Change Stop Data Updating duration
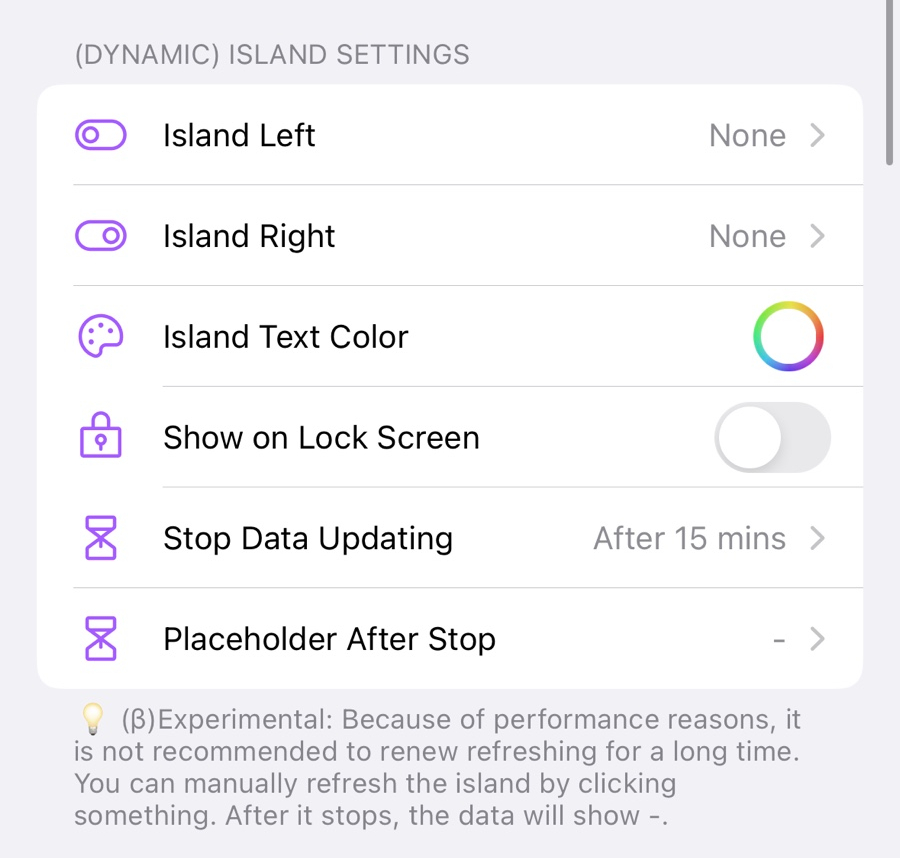The height and width of the screenshot is (858, 900). click(x=450, y=539)
